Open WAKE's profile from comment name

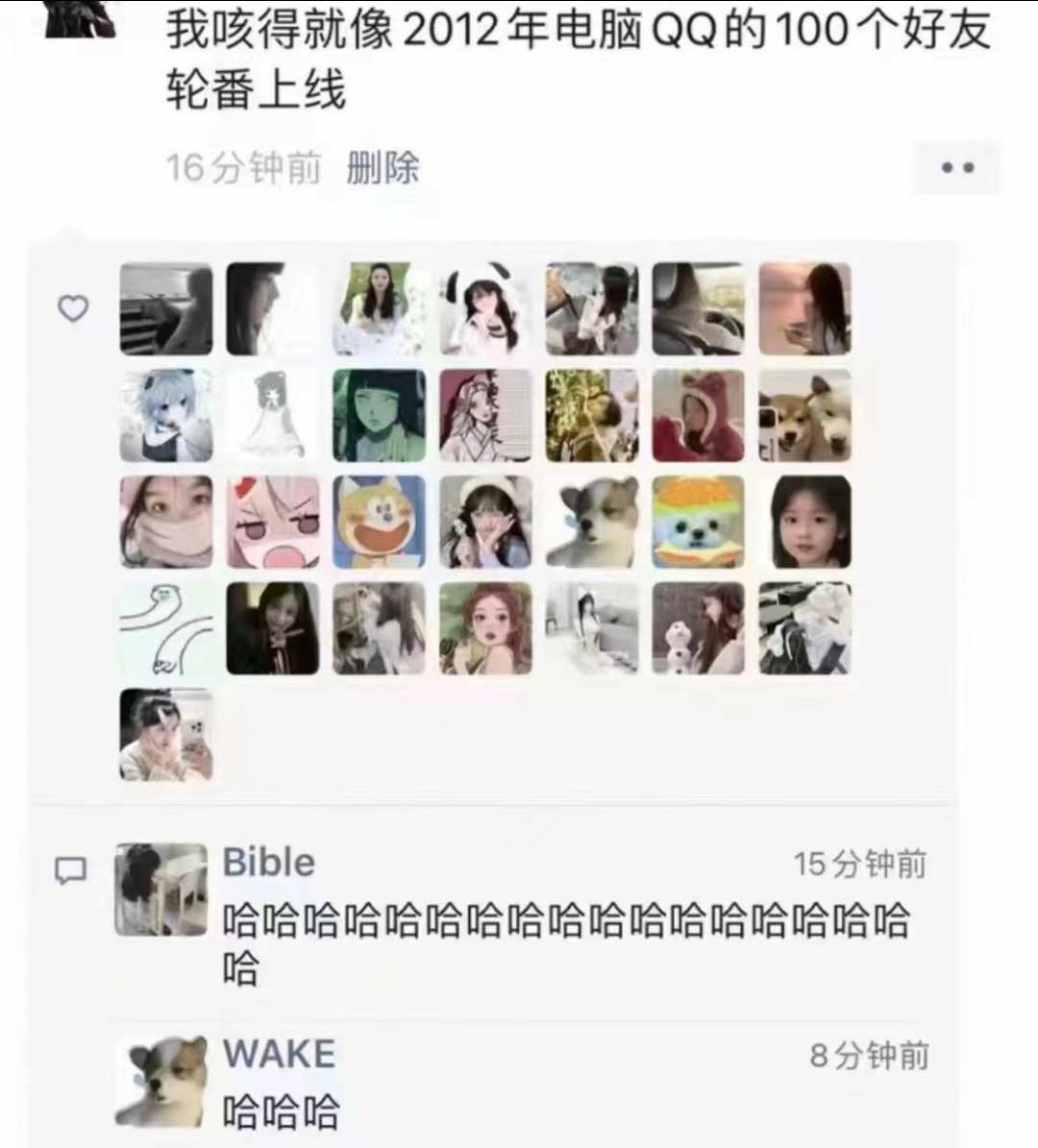coord(280,1054)
